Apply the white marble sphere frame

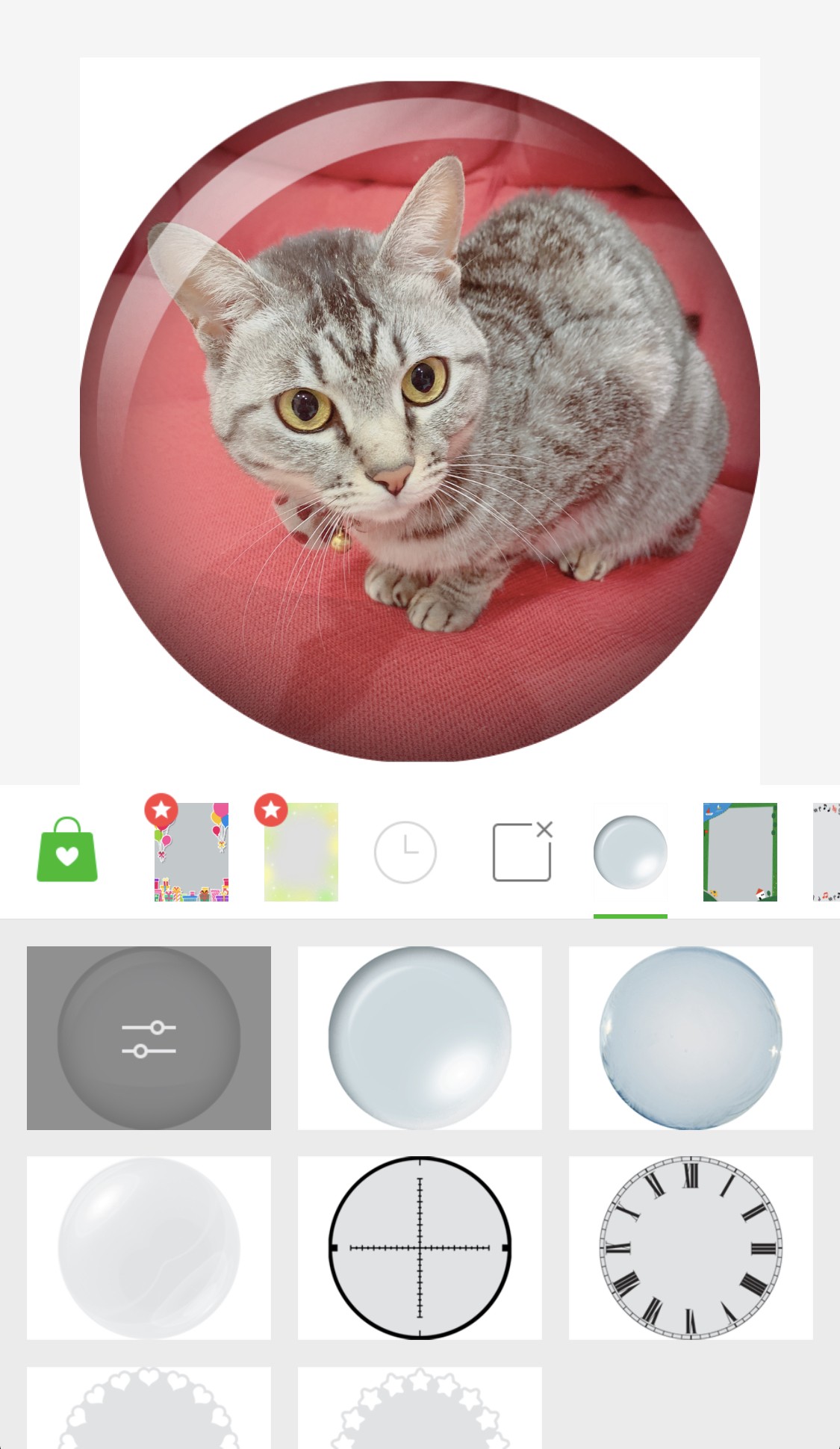click(149, 1248)
